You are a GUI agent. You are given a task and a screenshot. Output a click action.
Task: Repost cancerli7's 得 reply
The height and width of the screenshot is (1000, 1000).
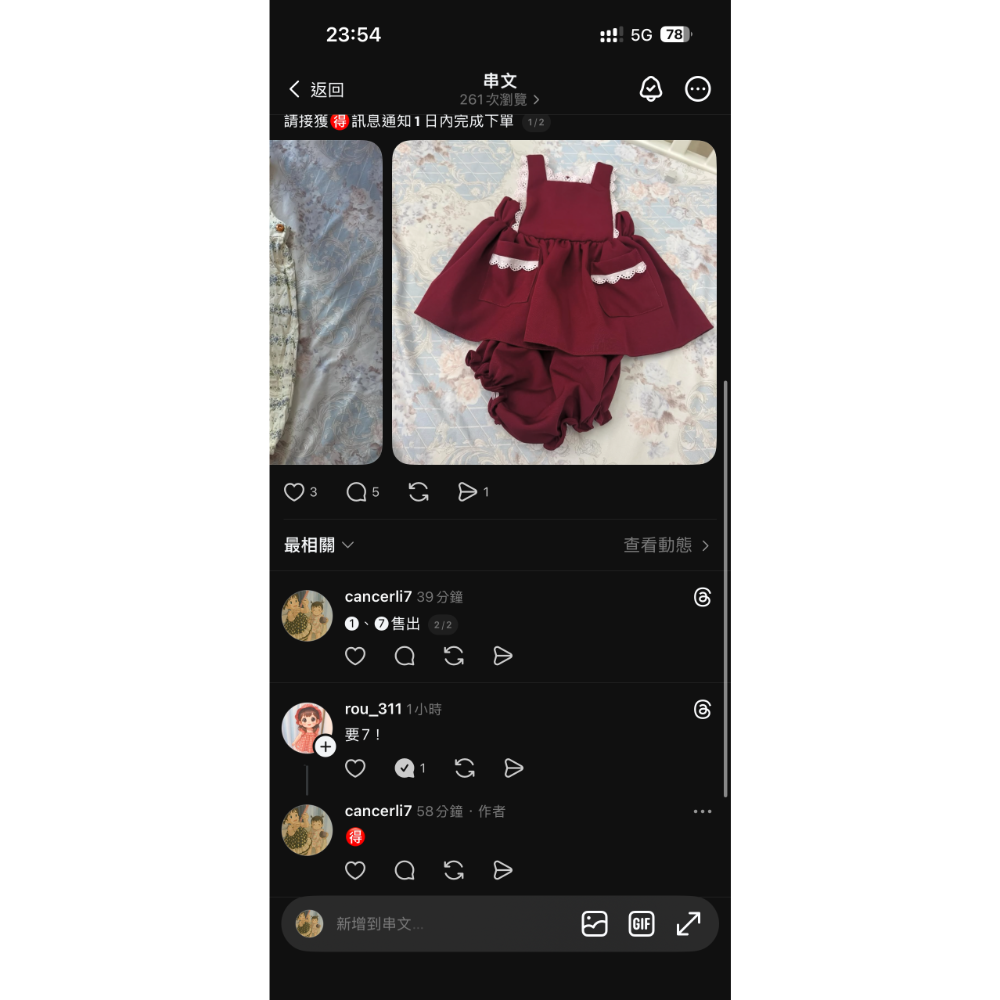click(454, 871)
